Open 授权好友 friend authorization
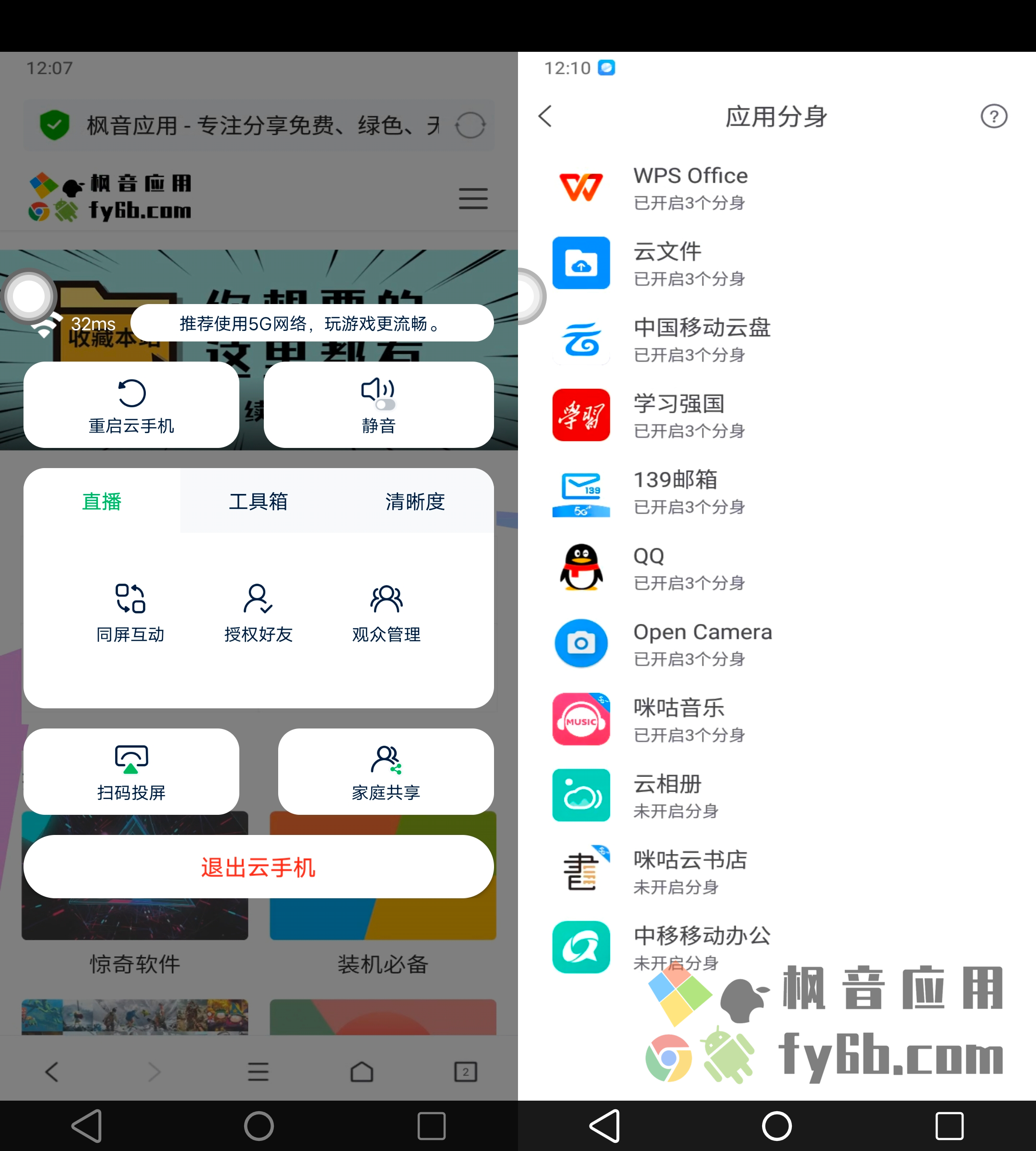 [x=259, y=613]
